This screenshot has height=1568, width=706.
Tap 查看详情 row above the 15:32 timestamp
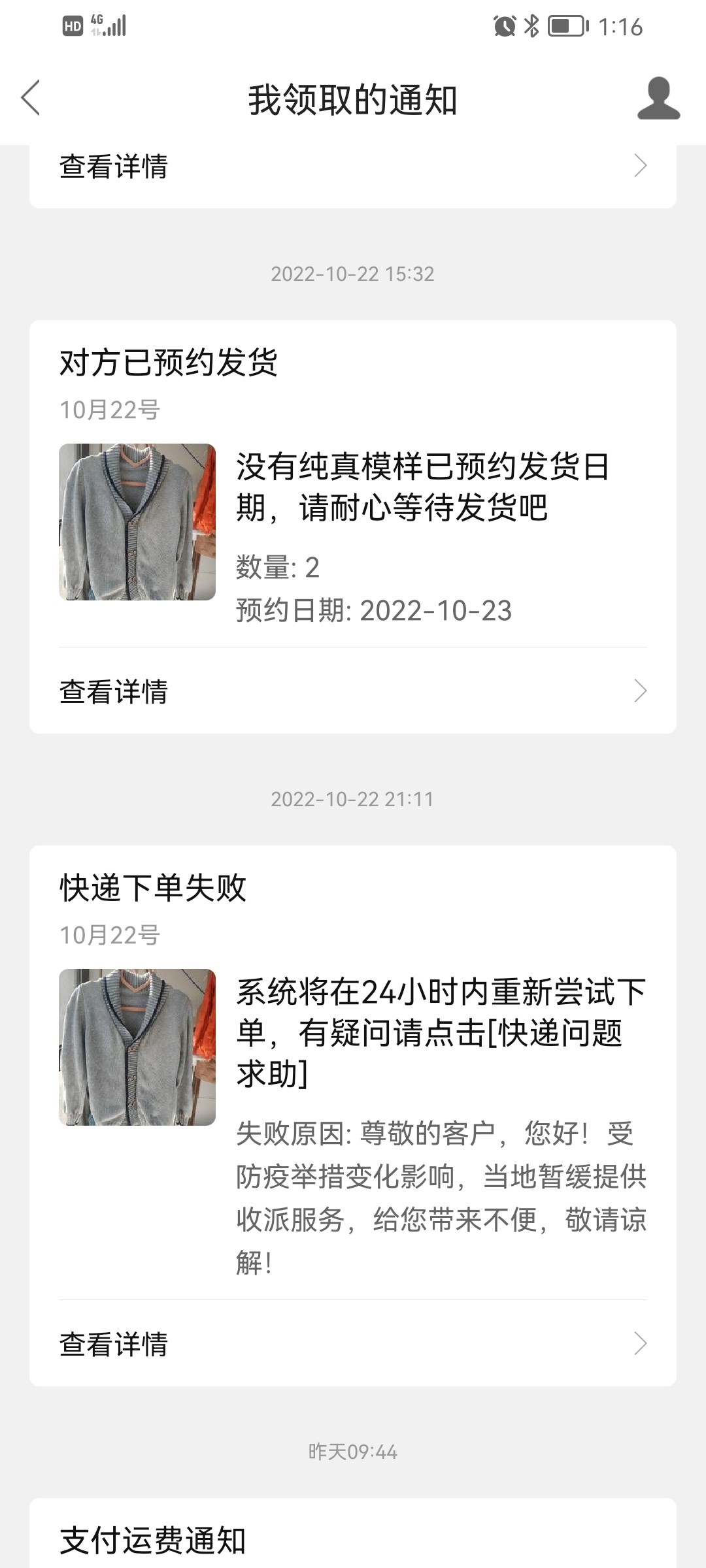pyautogui.click(x=353, y=167)
